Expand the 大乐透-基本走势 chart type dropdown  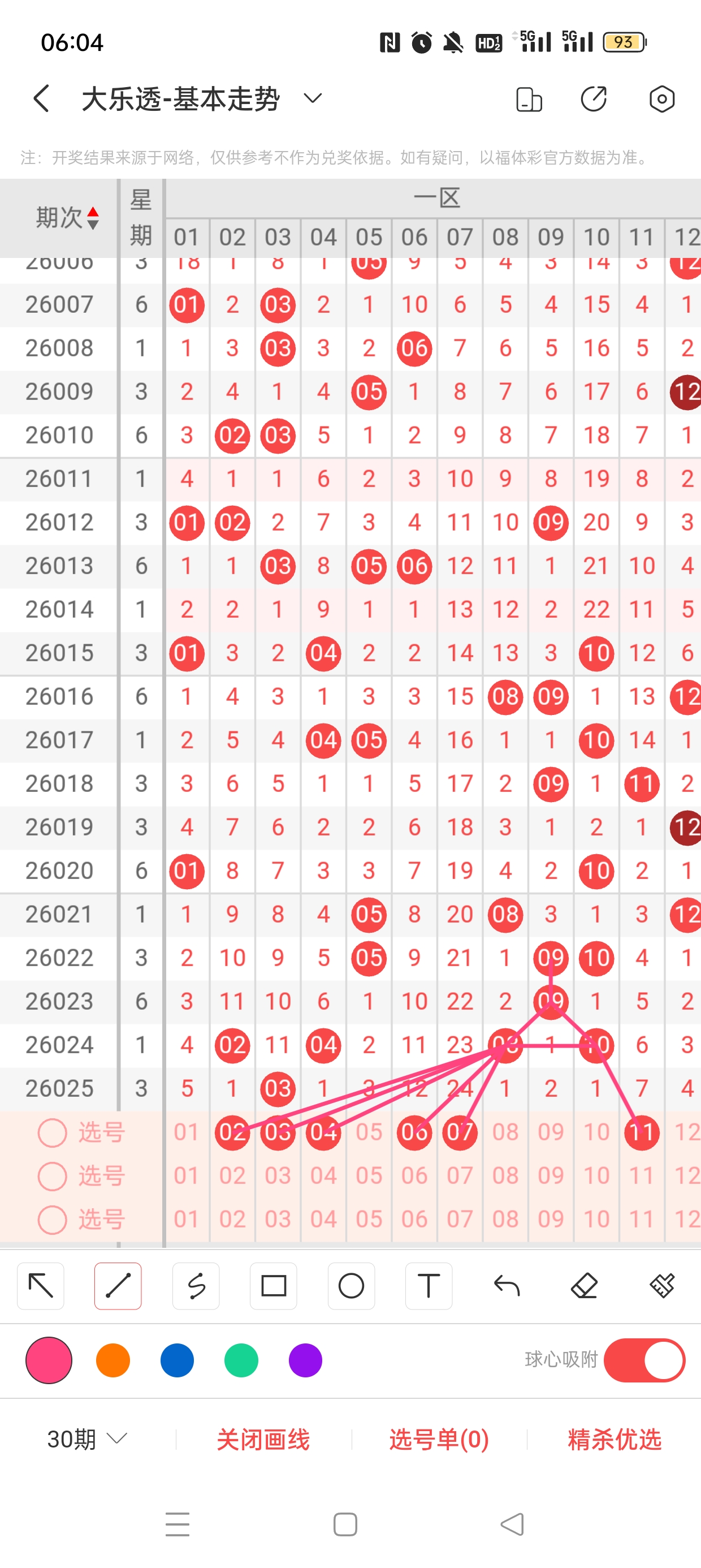(313, 98)
